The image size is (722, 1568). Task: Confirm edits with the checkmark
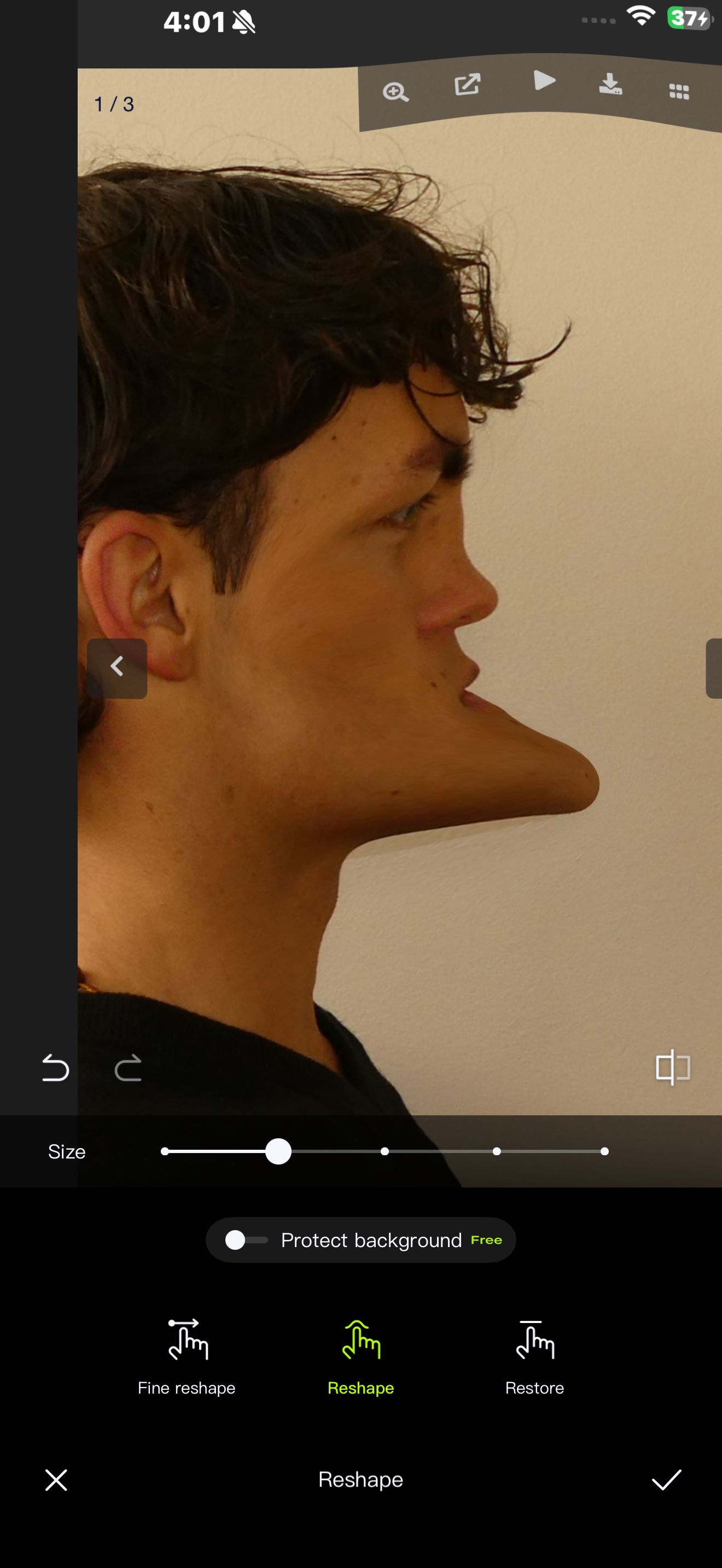pos(666,1480)
